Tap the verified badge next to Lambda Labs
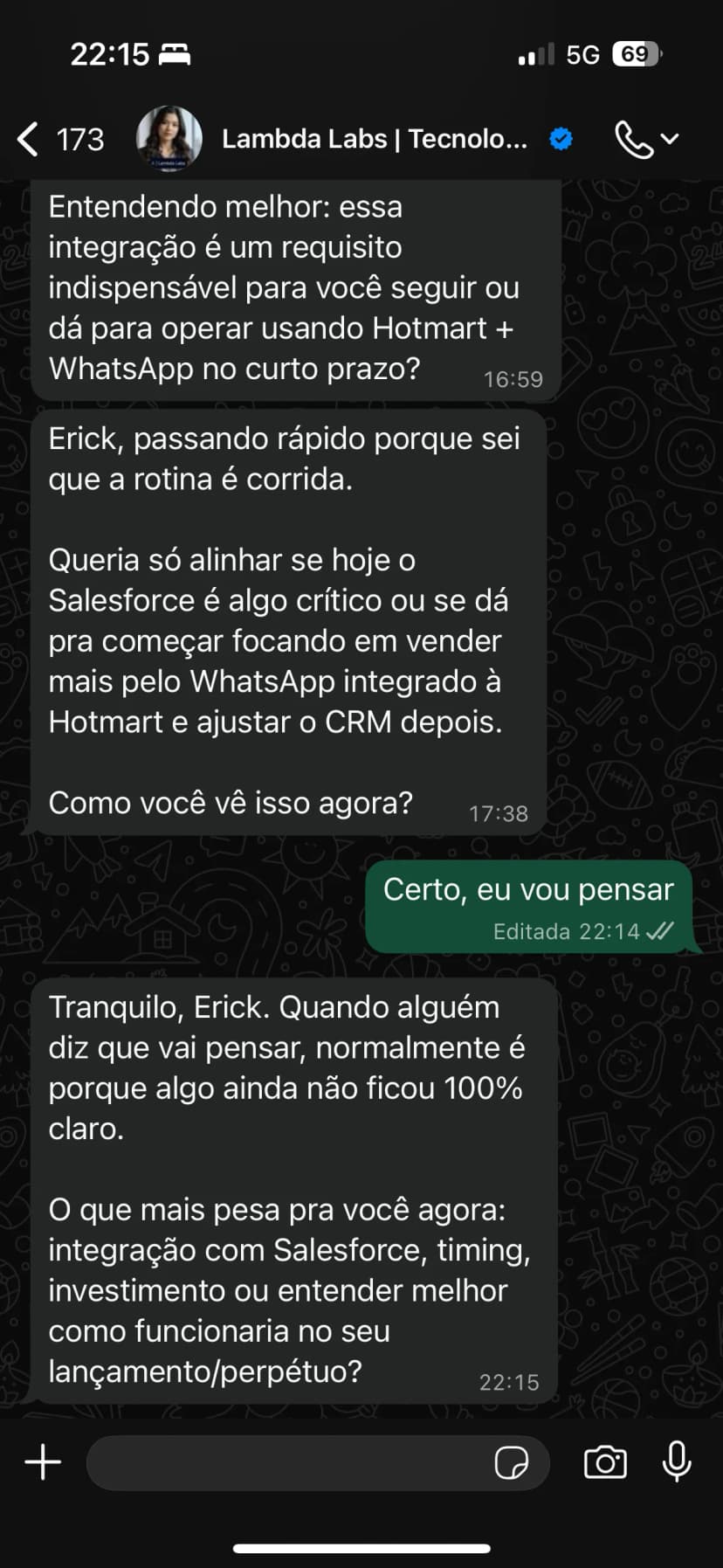 pyautogui.click(x=560, y=138)
